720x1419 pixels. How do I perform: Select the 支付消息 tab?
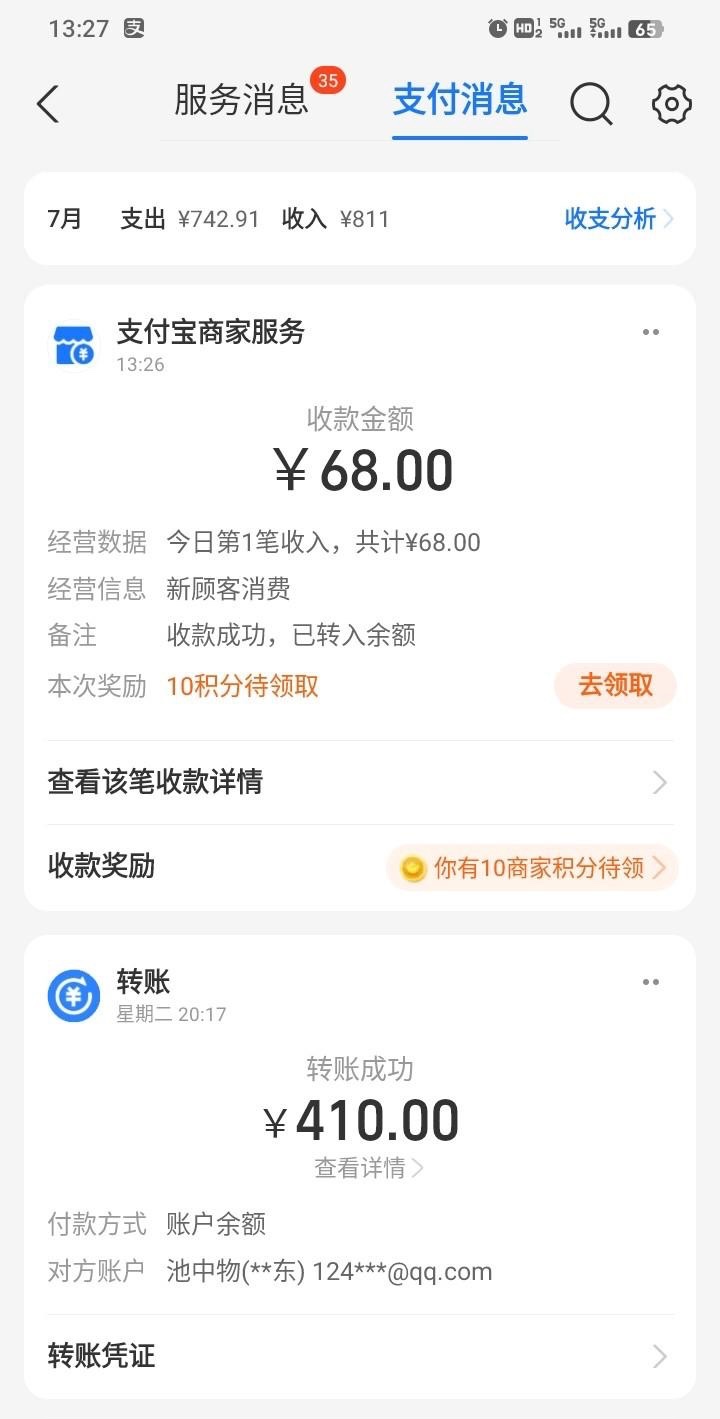460,100
